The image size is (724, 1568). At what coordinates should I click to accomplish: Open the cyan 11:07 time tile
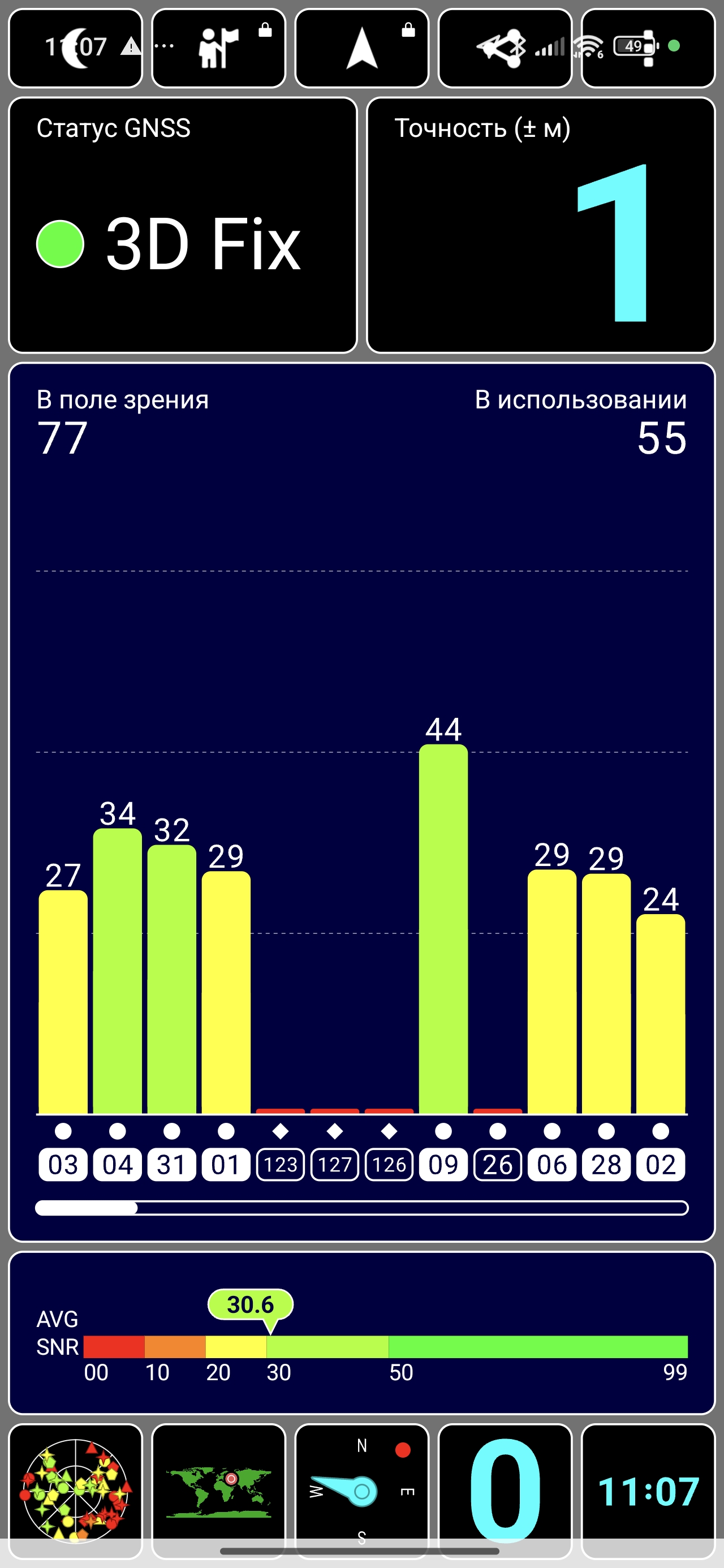click(647, 1490)
